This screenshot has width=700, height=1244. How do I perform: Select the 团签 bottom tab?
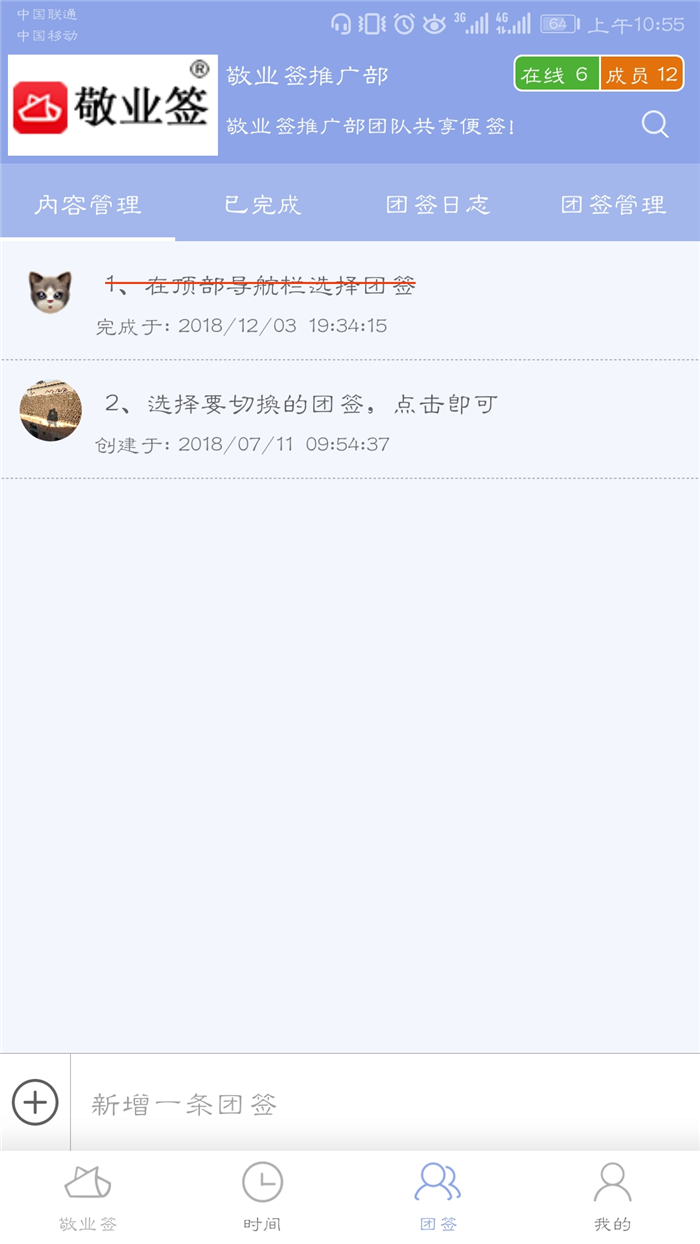tap(438, 1197)
